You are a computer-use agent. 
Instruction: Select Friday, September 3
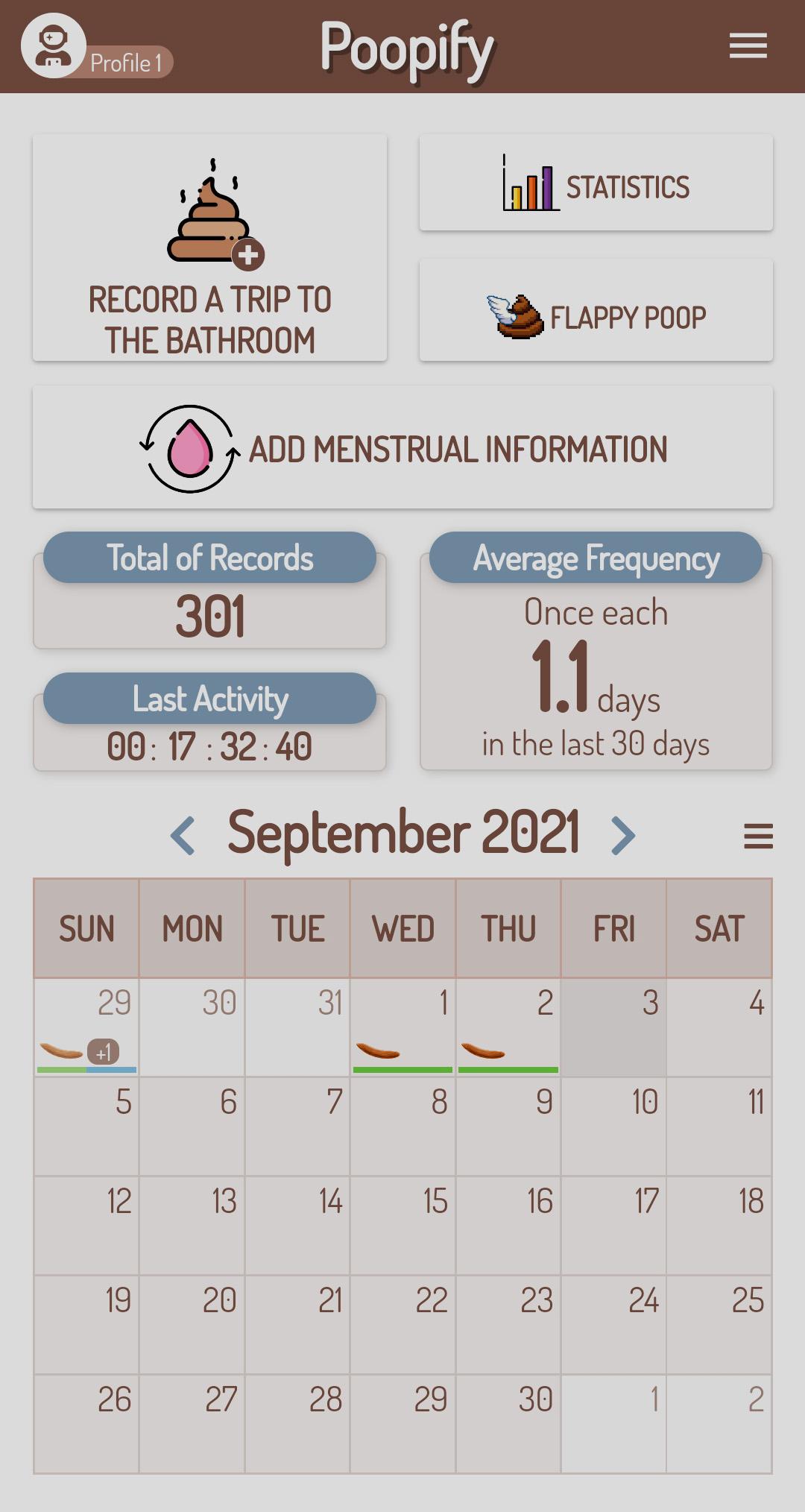coord(613,1027)
